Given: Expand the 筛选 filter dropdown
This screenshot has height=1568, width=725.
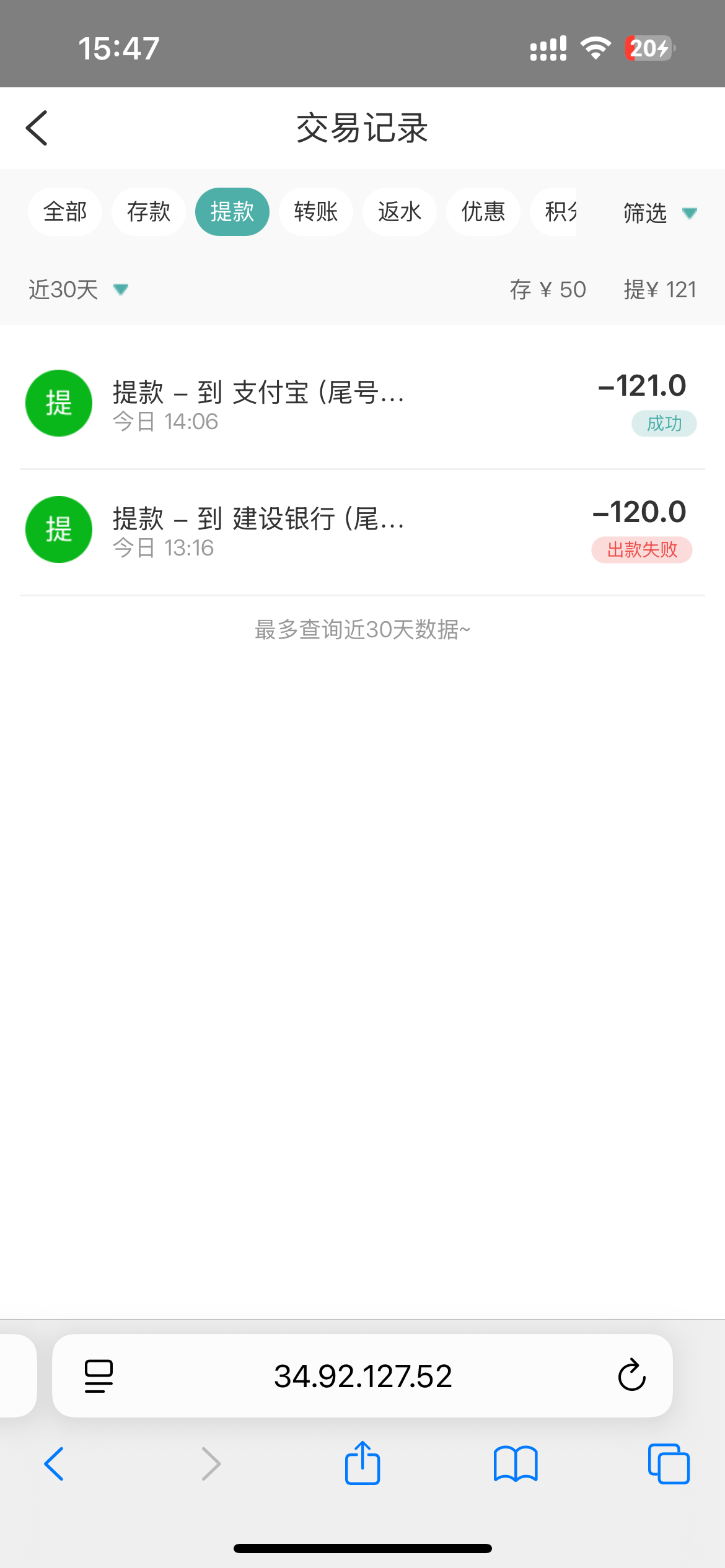Looking at the screenshot, I should coord(659,213).
